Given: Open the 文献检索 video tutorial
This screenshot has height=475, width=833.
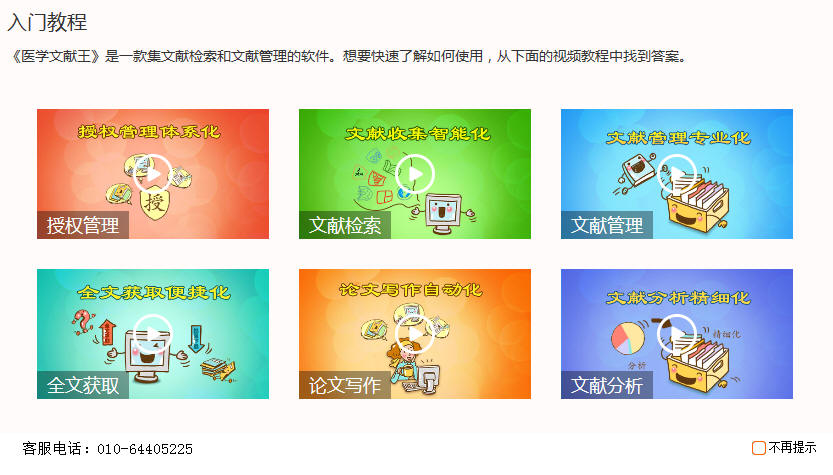Looking at the screenshot, I should [x=415, y=174].
